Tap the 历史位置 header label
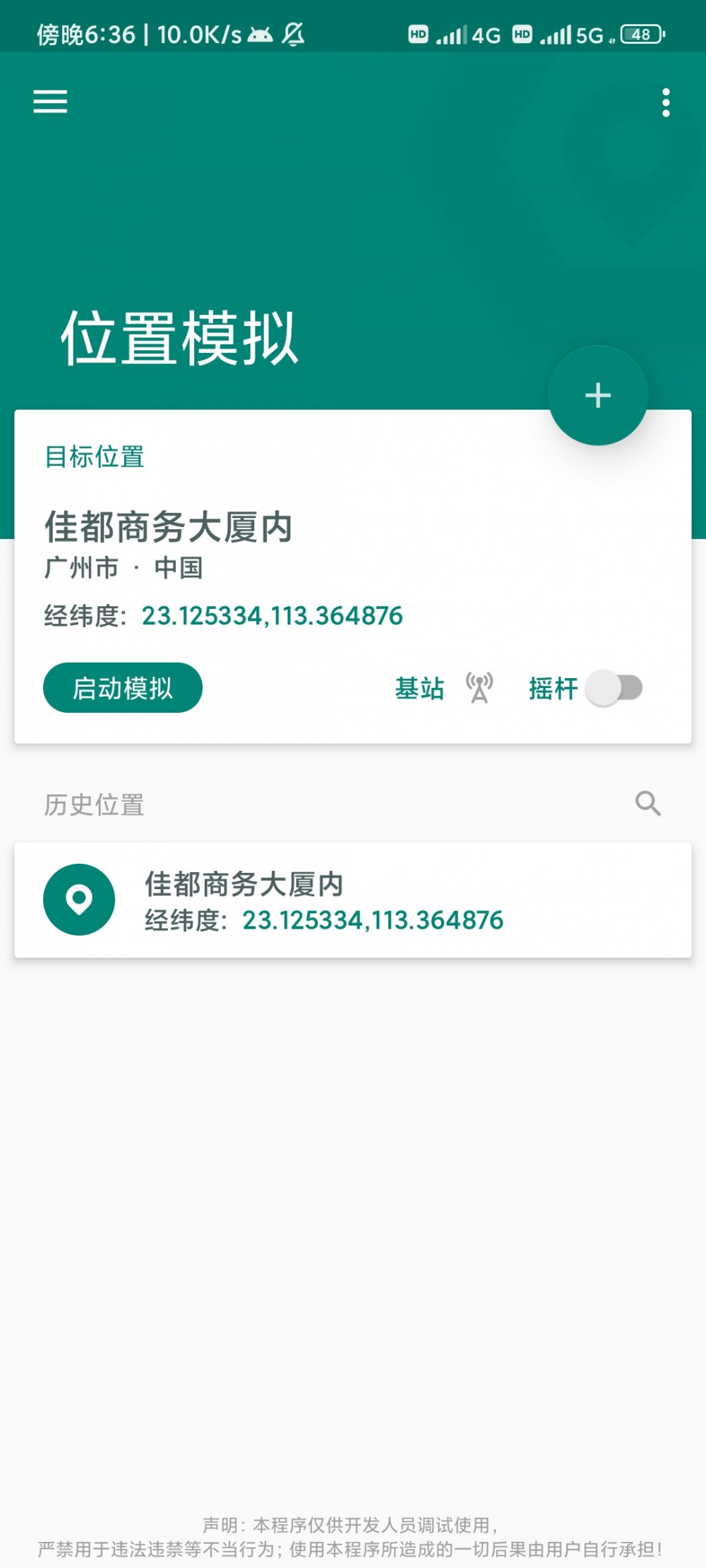The height and width of the screenshot is (1568, 706). 92,804
